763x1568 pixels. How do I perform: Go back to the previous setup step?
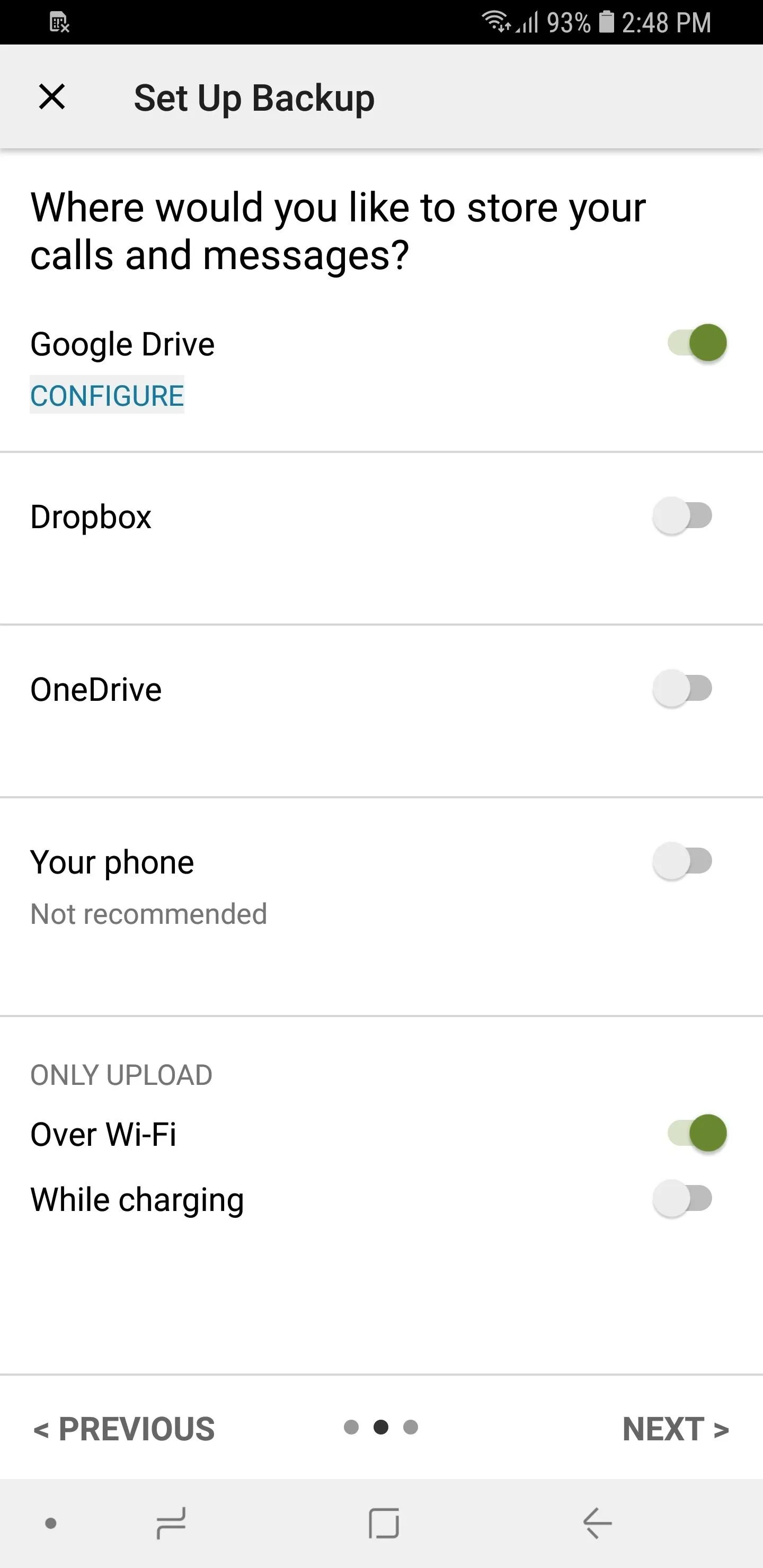pyautogui.click(x=124, y=1429)
